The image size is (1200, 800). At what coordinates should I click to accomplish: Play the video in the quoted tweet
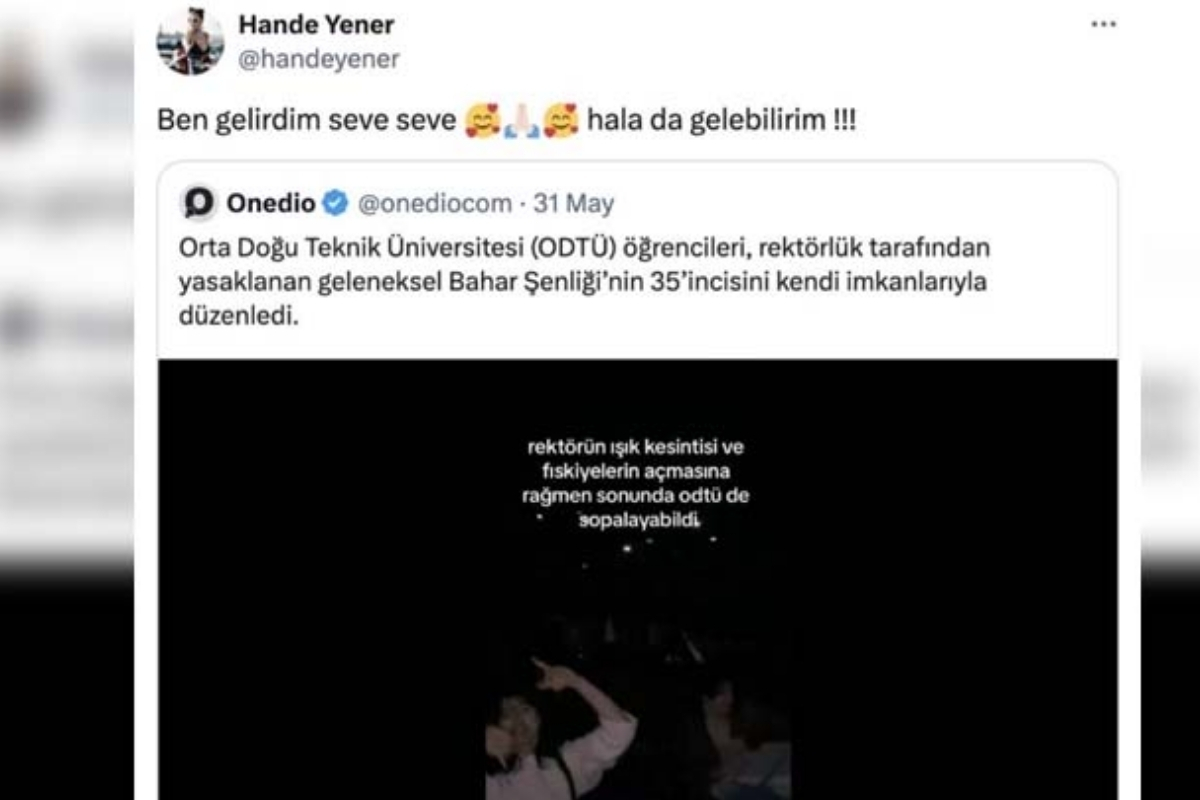click(x=637, y=580)
